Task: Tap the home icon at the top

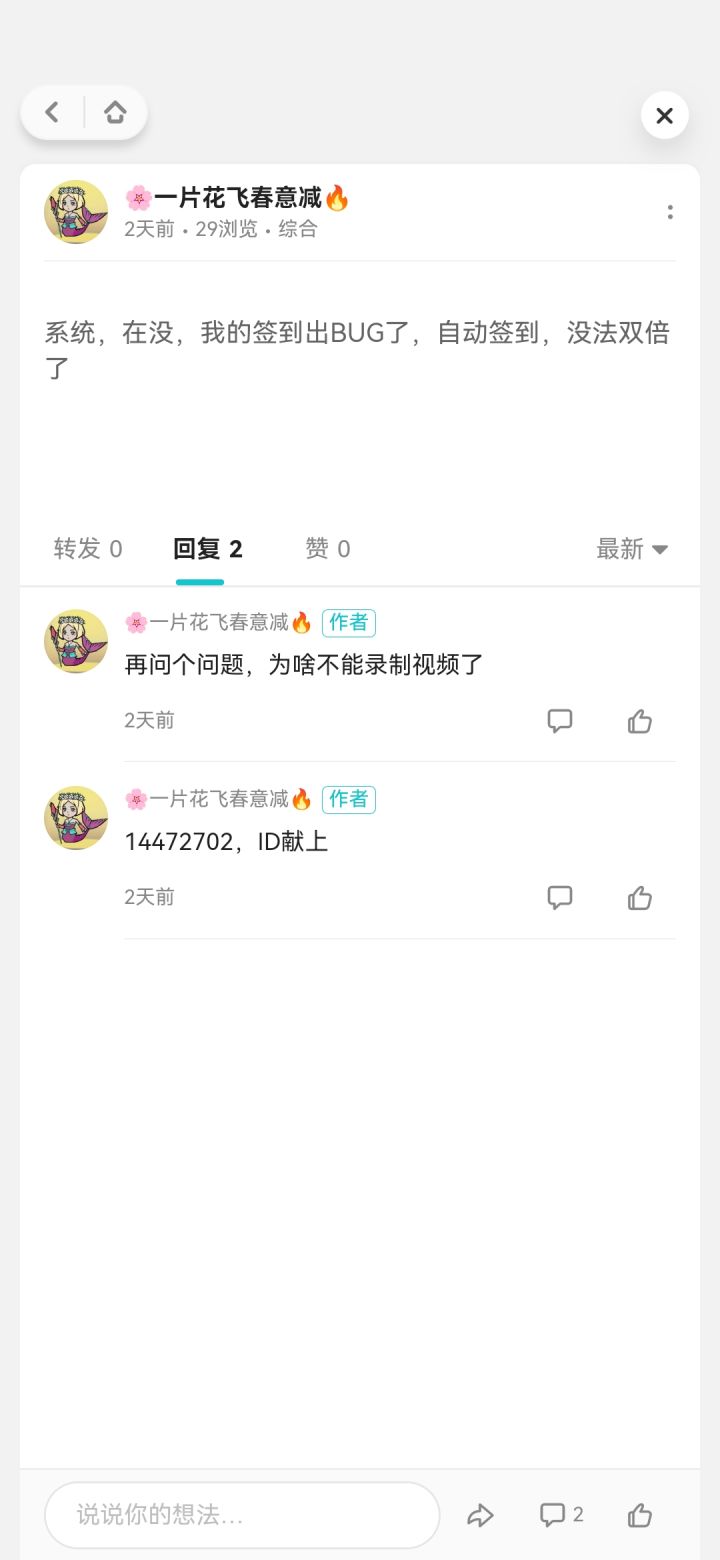Action: pos(115,113)
